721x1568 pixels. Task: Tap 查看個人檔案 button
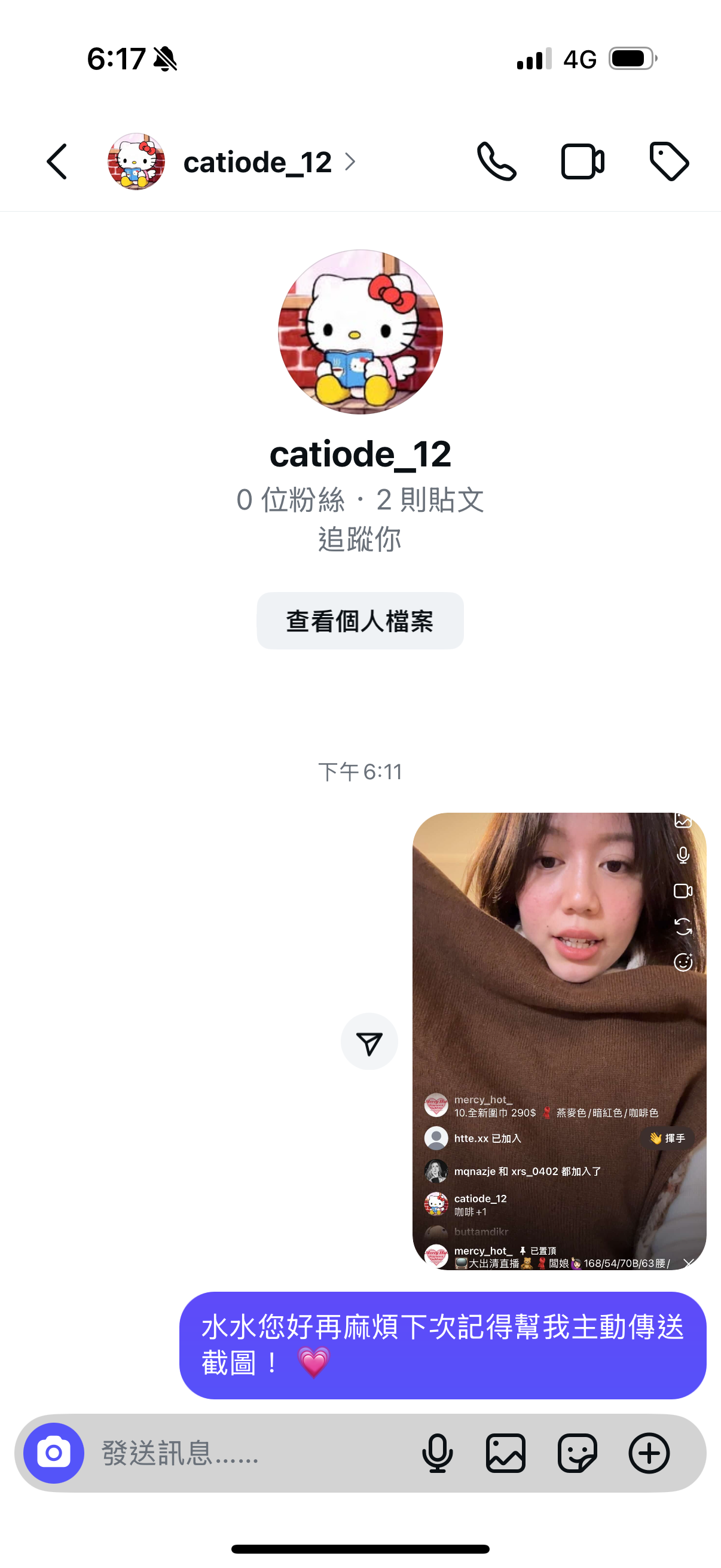coord(359,621)
